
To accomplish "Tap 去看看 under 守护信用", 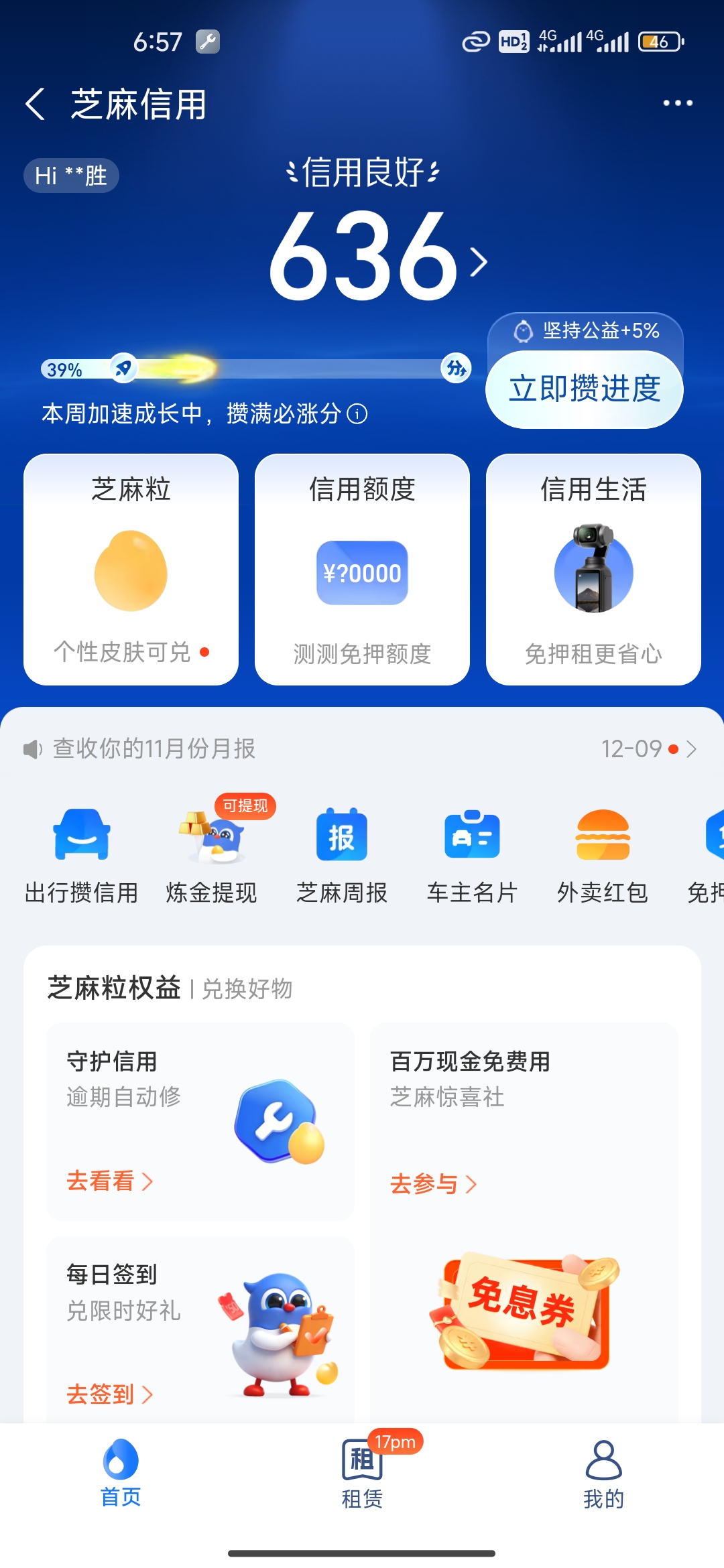I will (x=110, y=1181).
